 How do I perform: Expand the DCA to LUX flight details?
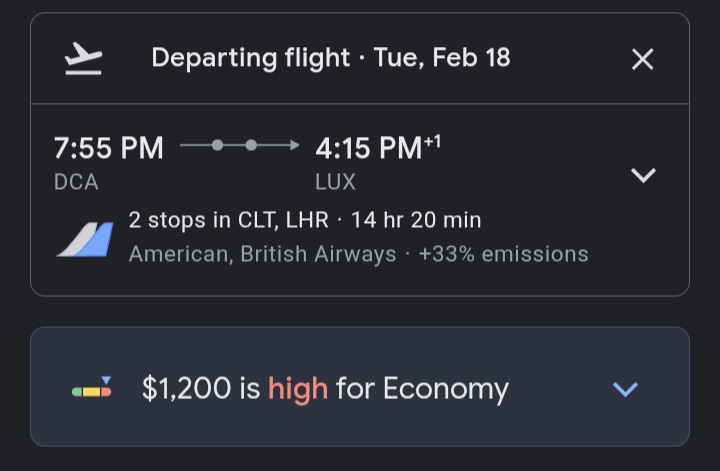click(643, 175)
